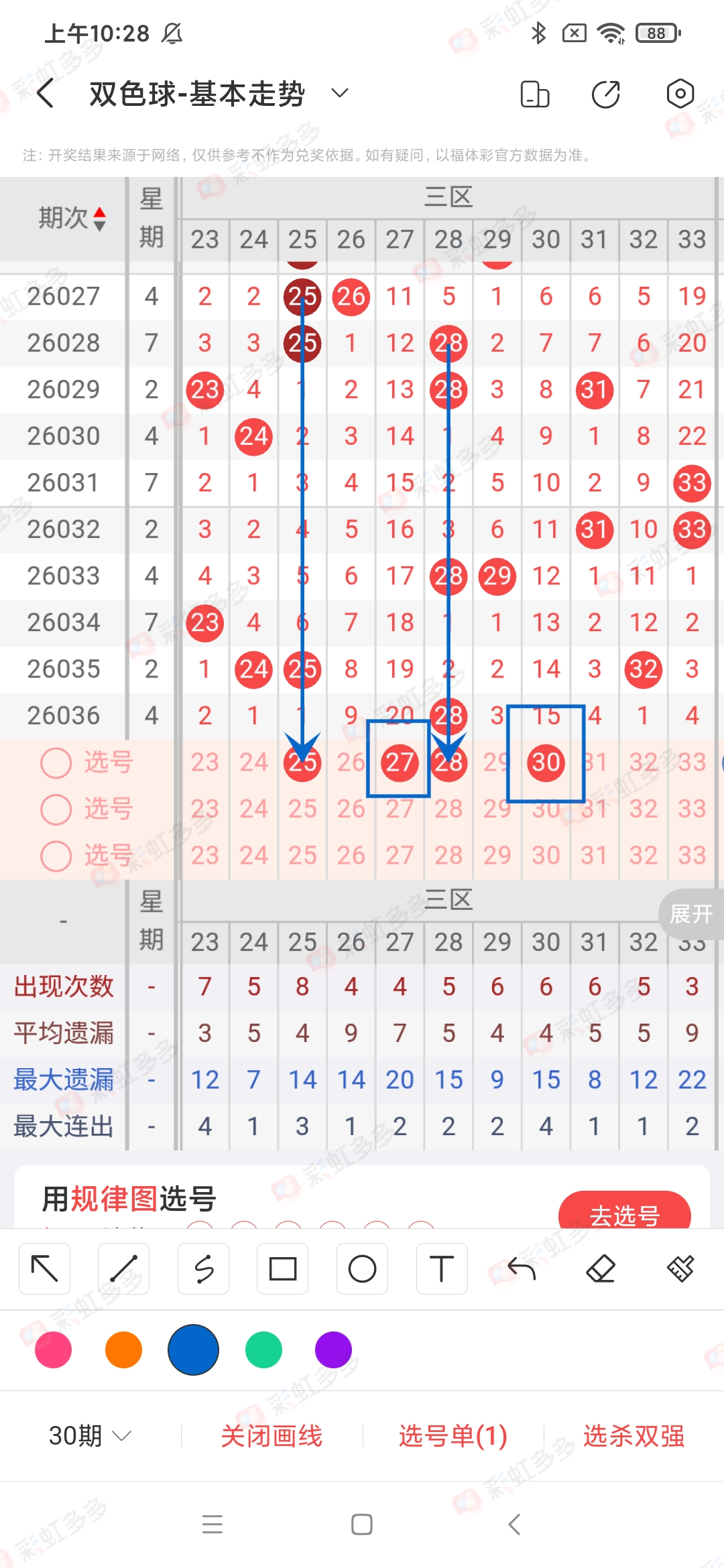Select the circle drawing tool
The height and width of the screenshot is (1568, 724).
(x=362, y=1268)
